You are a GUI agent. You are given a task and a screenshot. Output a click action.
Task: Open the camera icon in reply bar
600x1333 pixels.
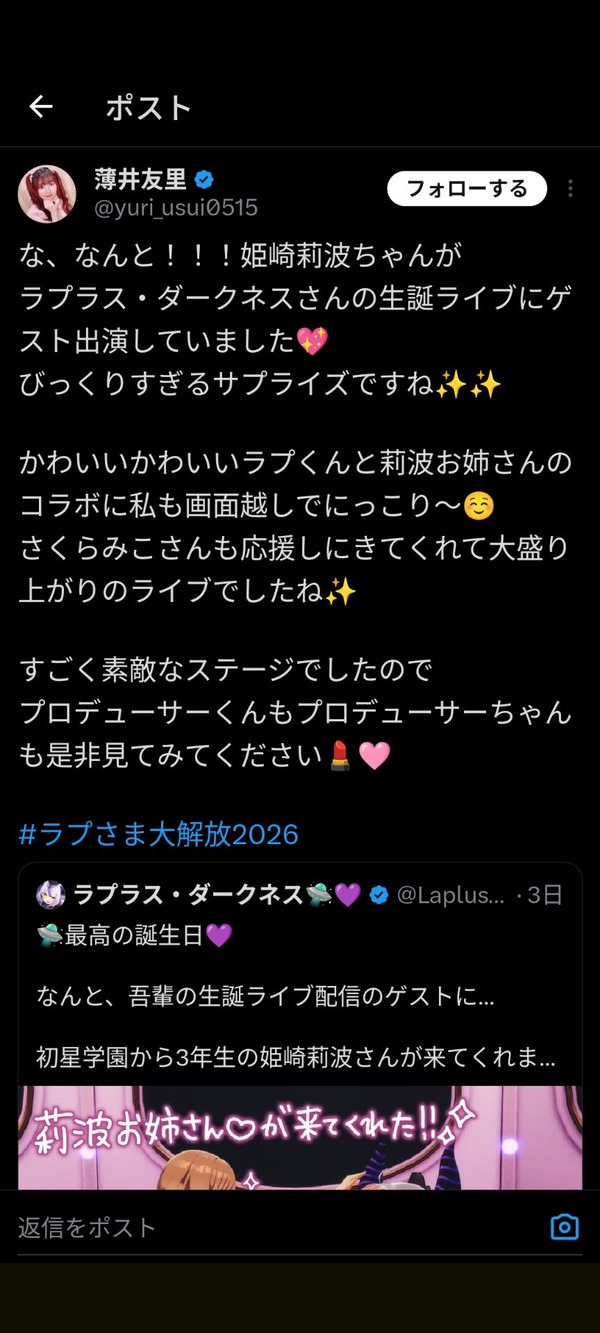pyautogui.click(x=565, y=1227)
